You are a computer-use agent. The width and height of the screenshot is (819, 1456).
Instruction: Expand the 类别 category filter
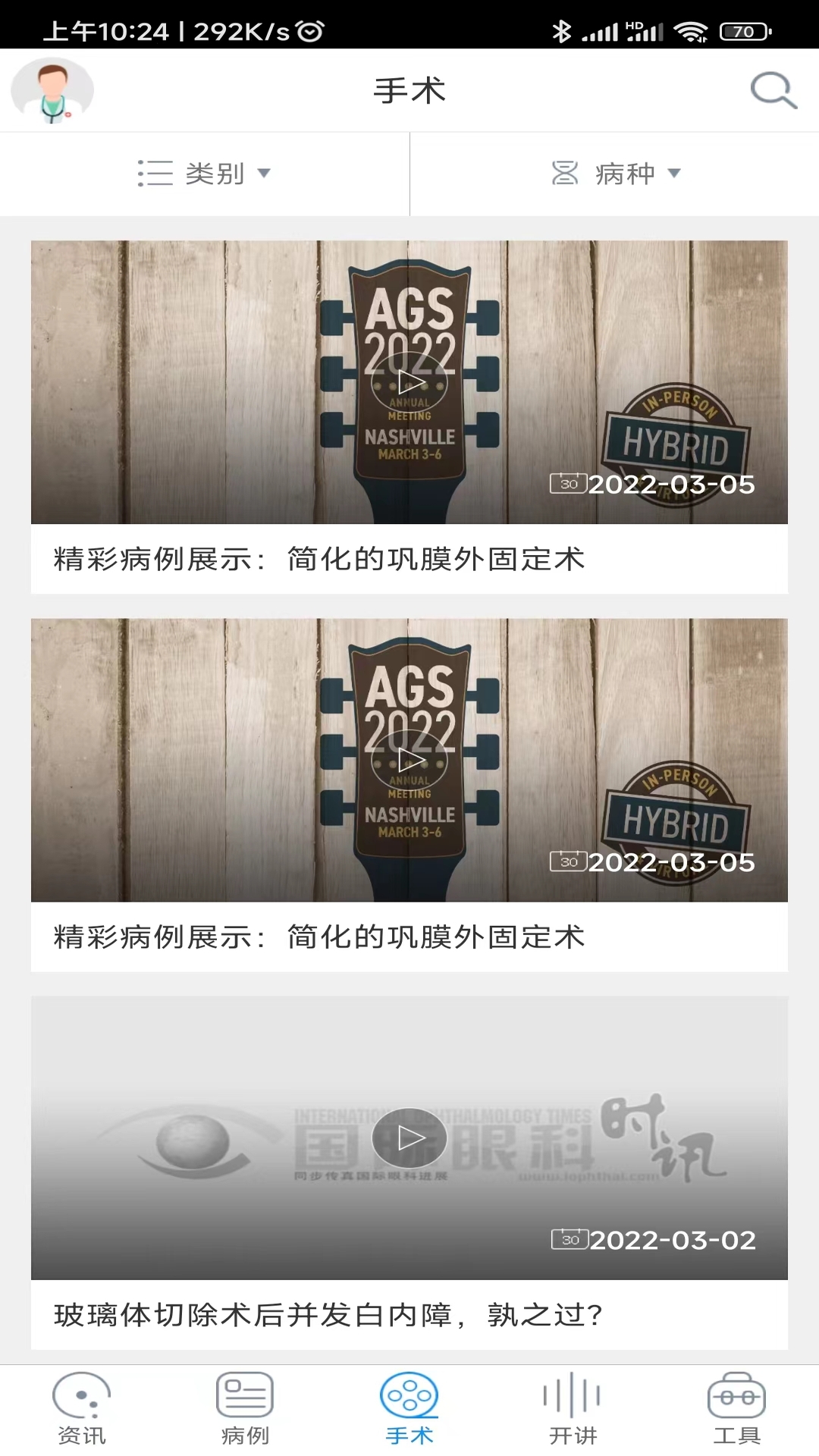(x=205, y=174)
